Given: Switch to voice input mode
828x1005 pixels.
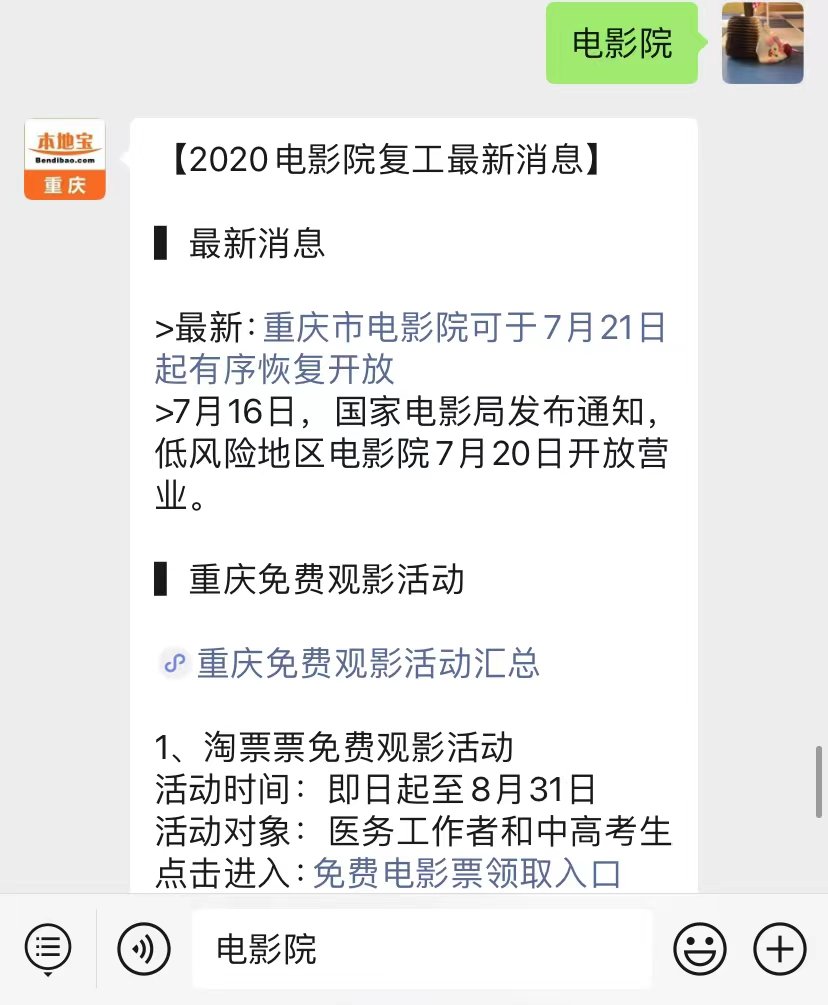Looking at the screenshot, I should tap(144, 948).
